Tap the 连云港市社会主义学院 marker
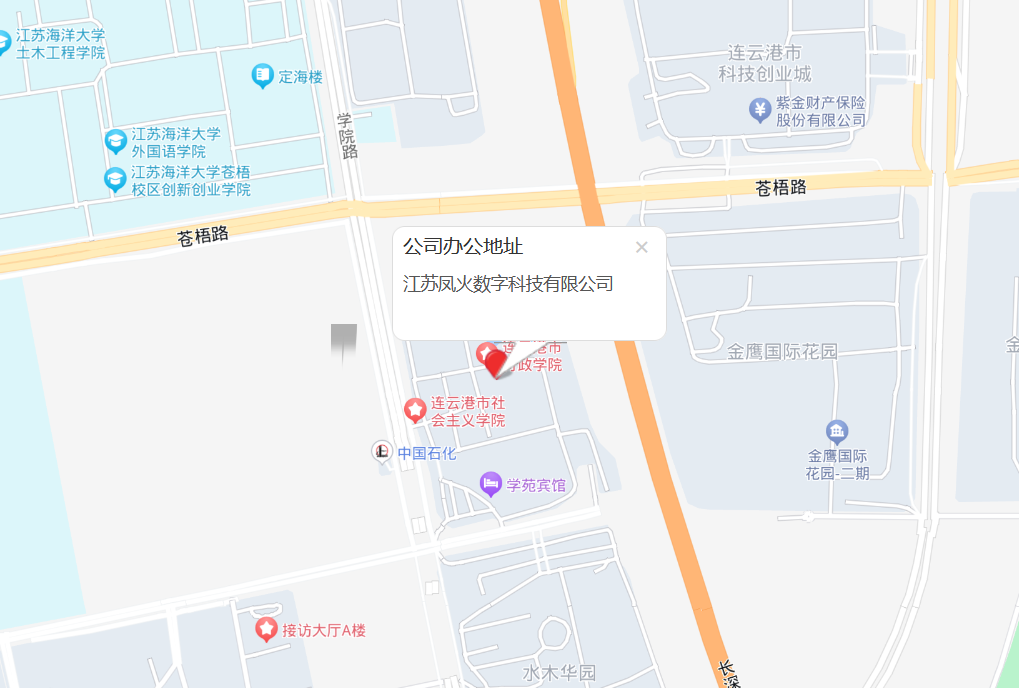Screen dimensions: 1019x688 (x=415, y=409)
